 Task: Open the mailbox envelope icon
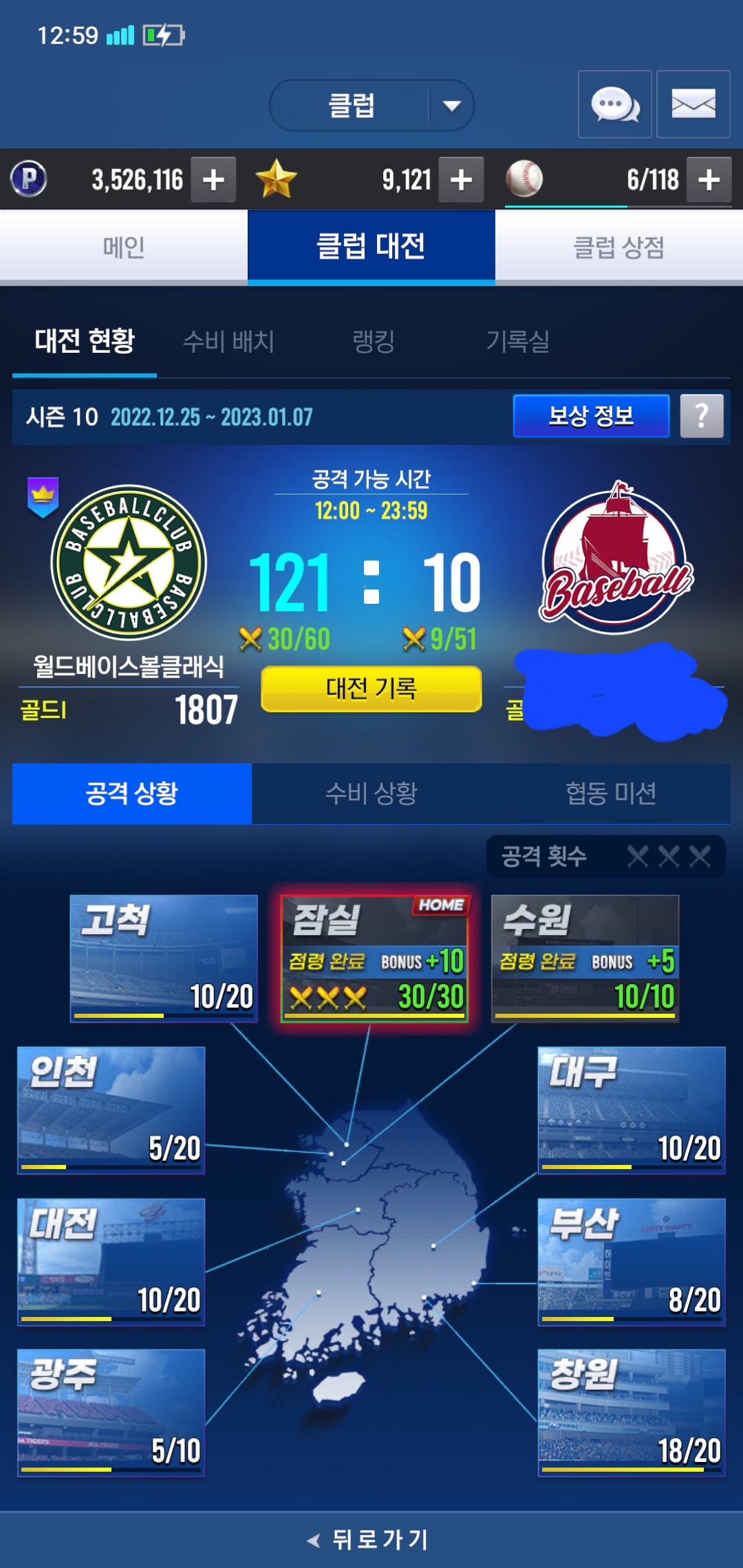[x=693, y=105]
